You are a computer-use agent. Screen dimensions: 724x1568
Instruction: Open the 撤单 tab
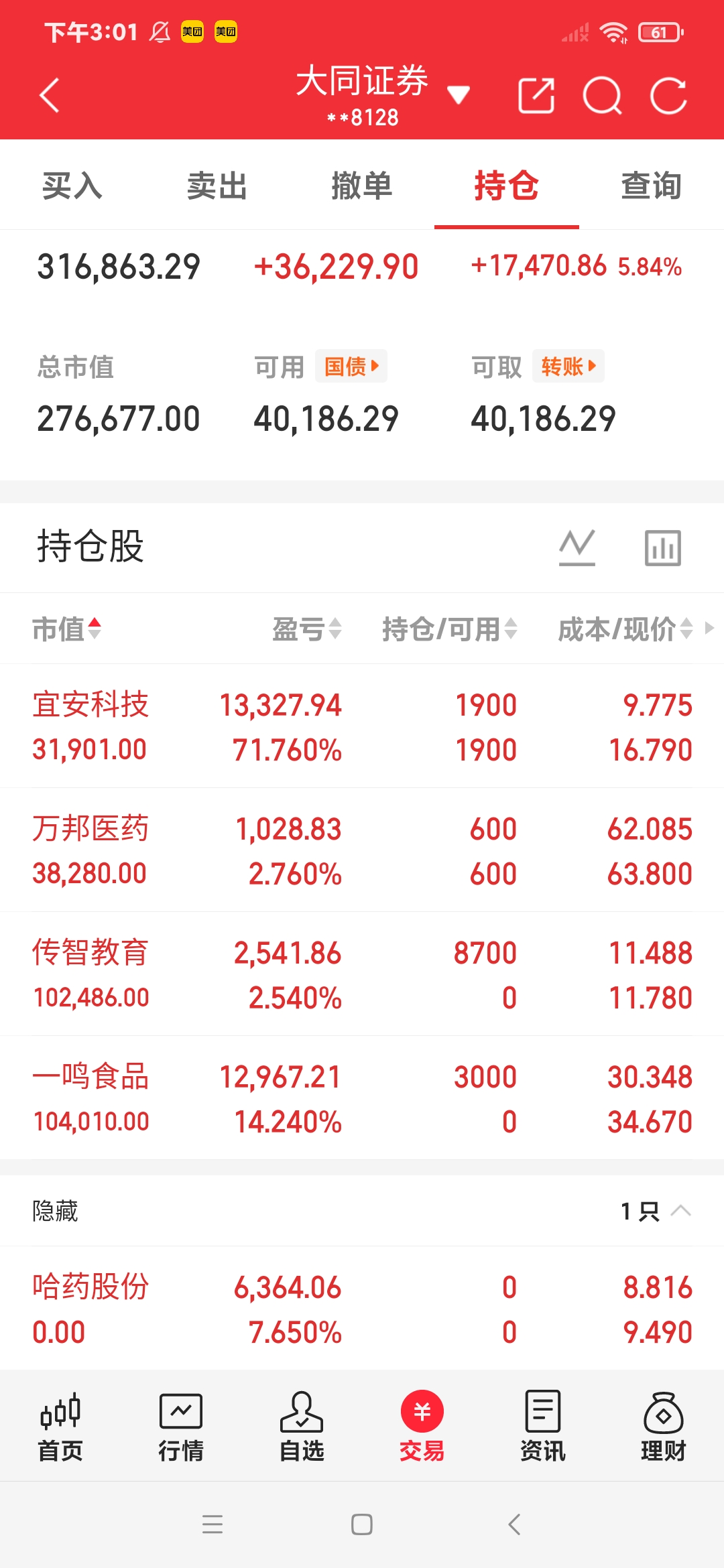coord(362,186)
